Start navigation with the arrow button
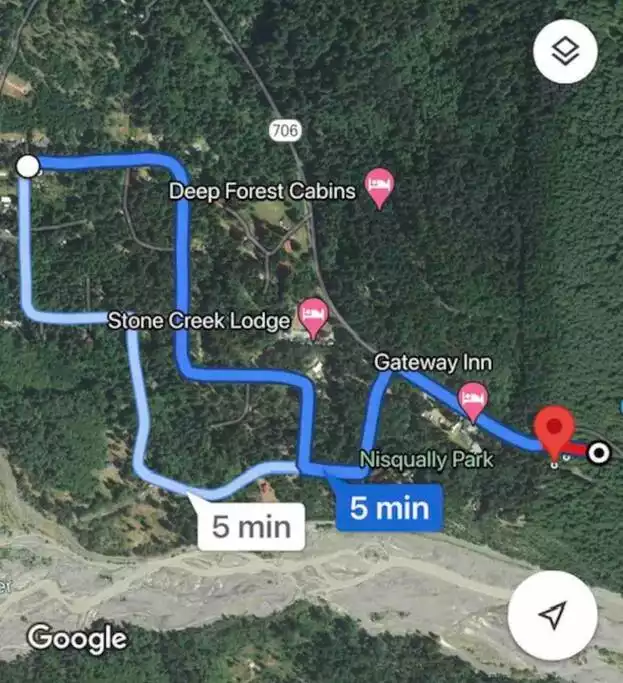Viewport: 623px width, 683px height. pyautogui.click(x=553, y=615)
